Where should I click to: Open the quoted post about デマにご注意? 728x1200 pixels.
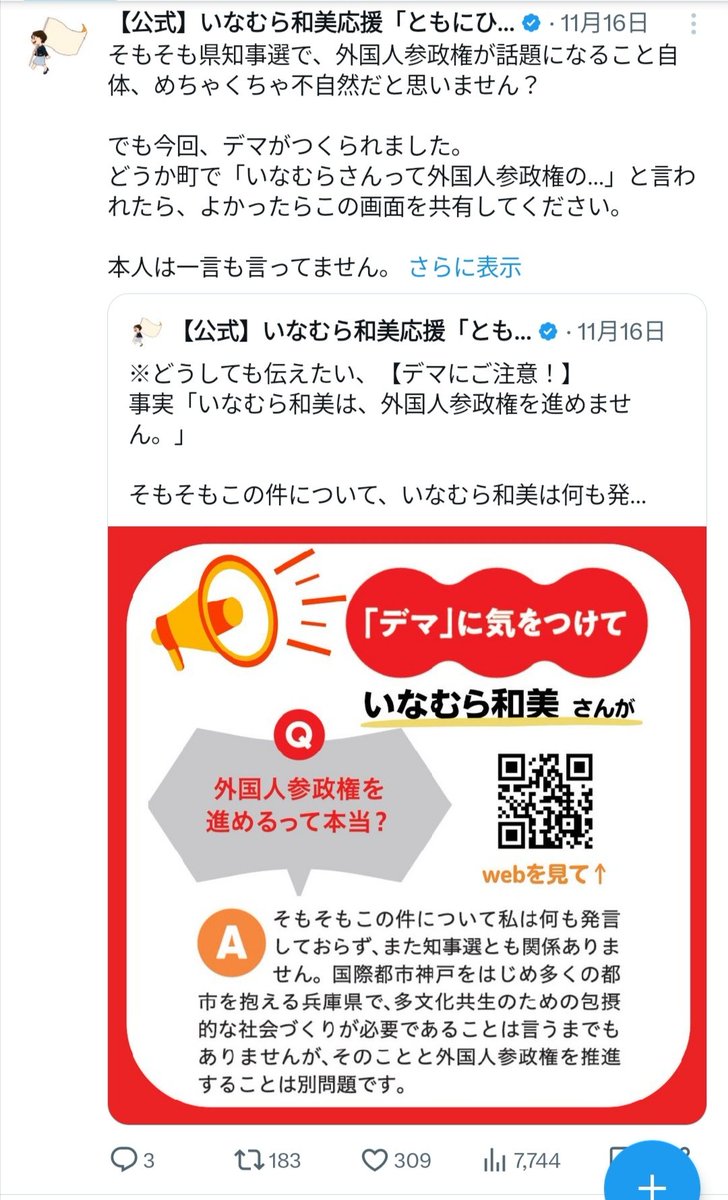pos(407,710)
